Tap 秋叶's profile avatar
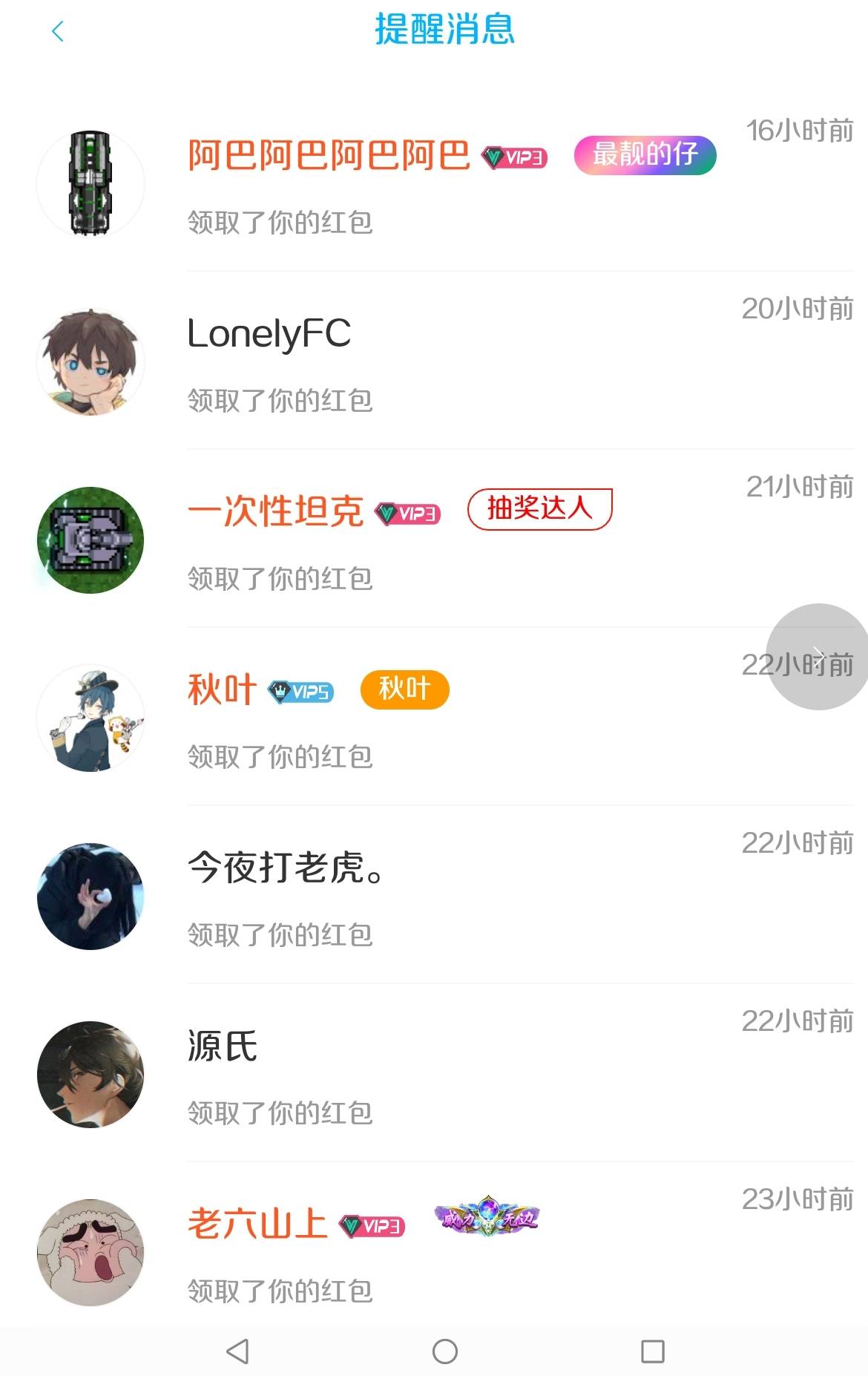The height and width of the screenshot is (1376, 868). point(91,718)
